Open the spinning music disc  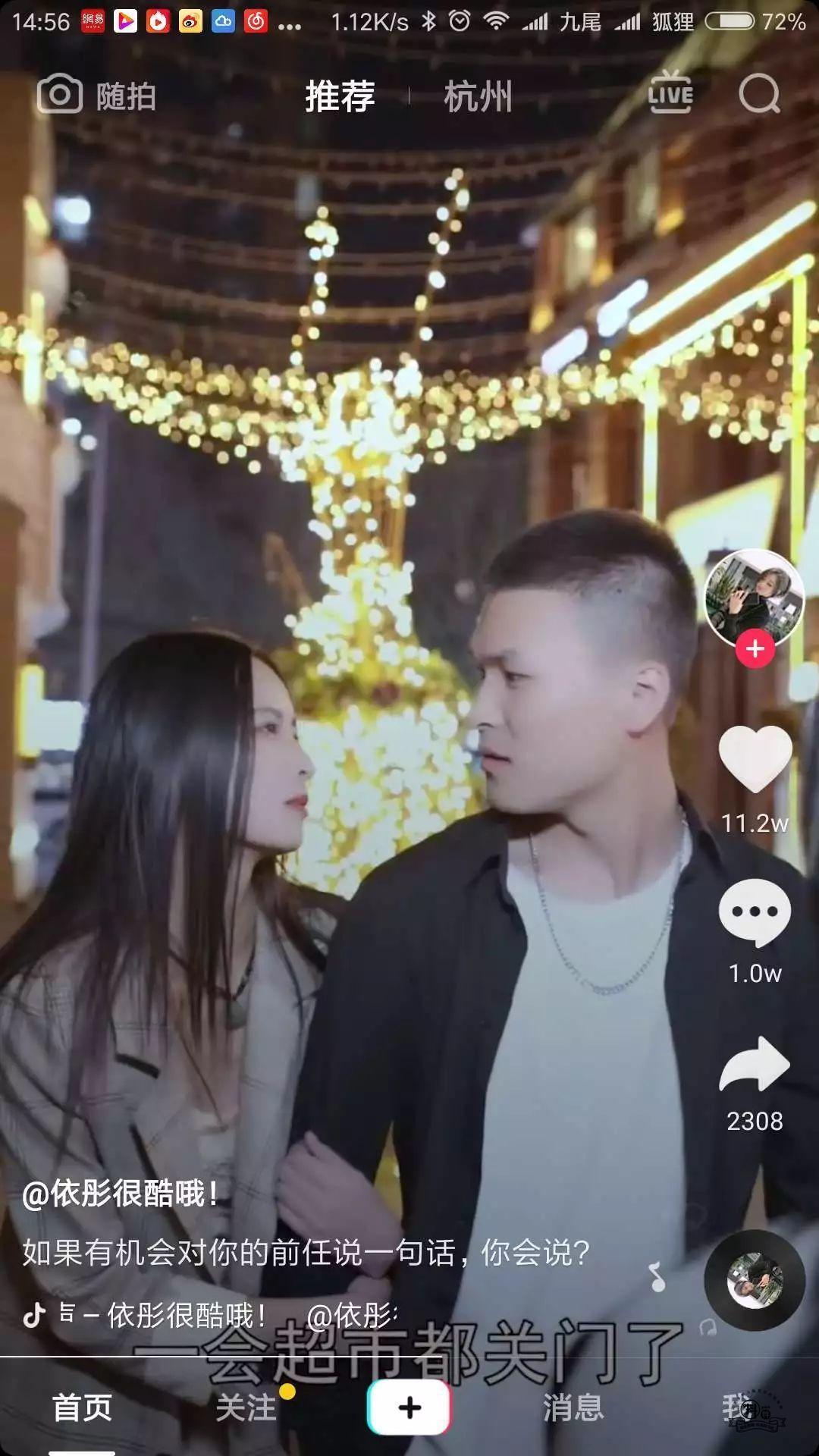755,1280
